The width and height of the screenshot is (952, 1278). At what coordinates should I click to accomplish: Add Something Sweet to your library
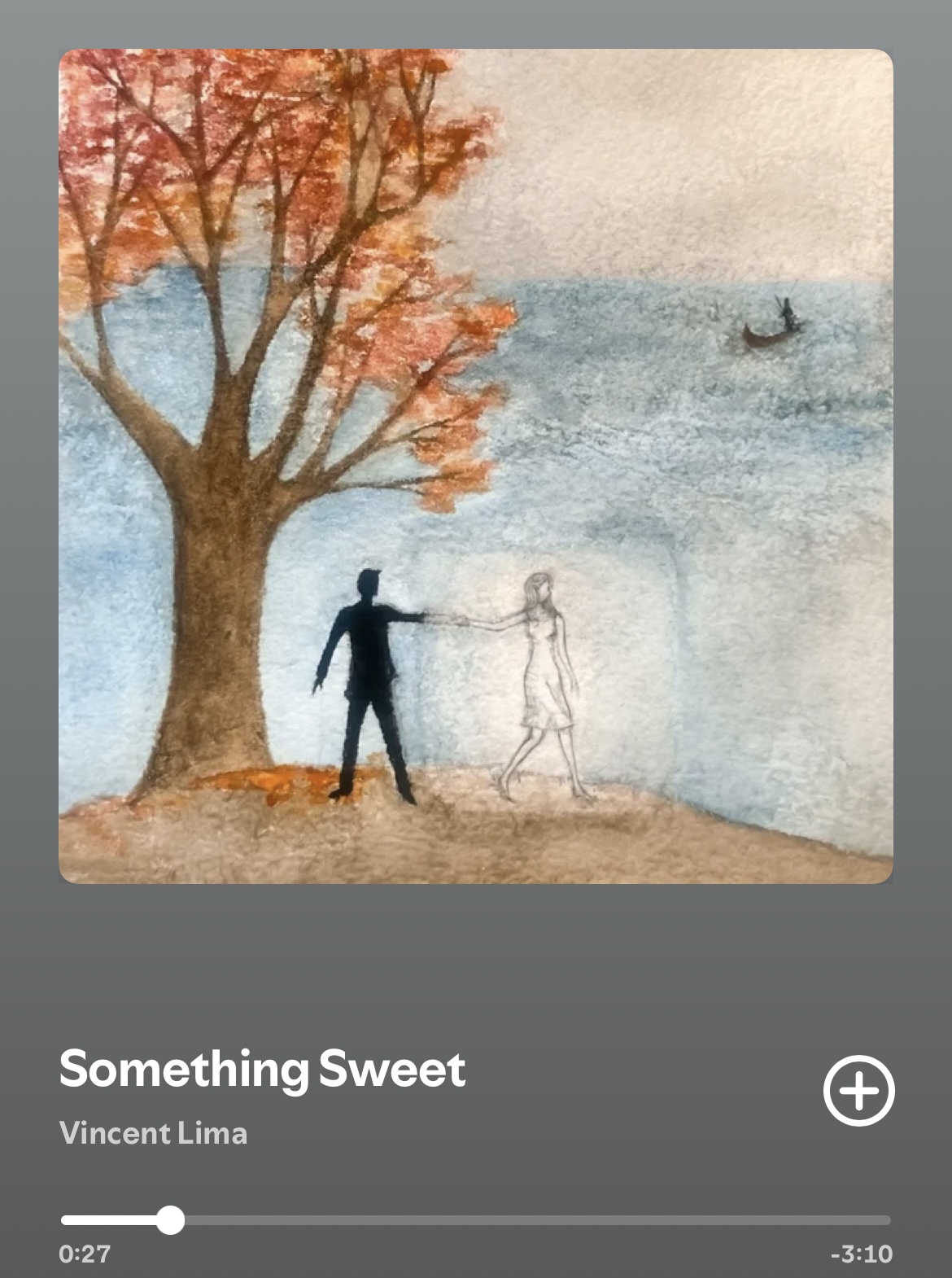coord(858,1091)
